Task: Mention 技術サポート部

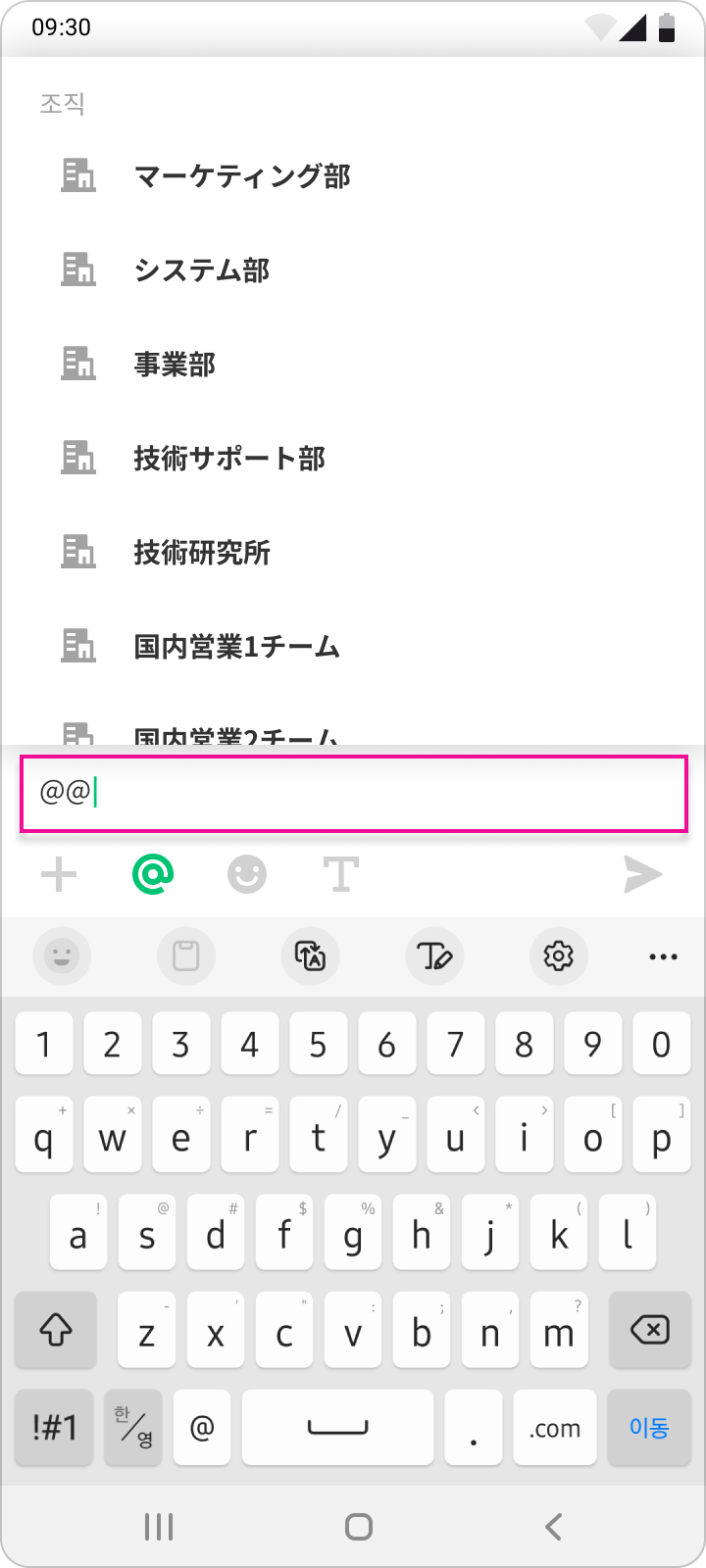Action: point(229,459)
